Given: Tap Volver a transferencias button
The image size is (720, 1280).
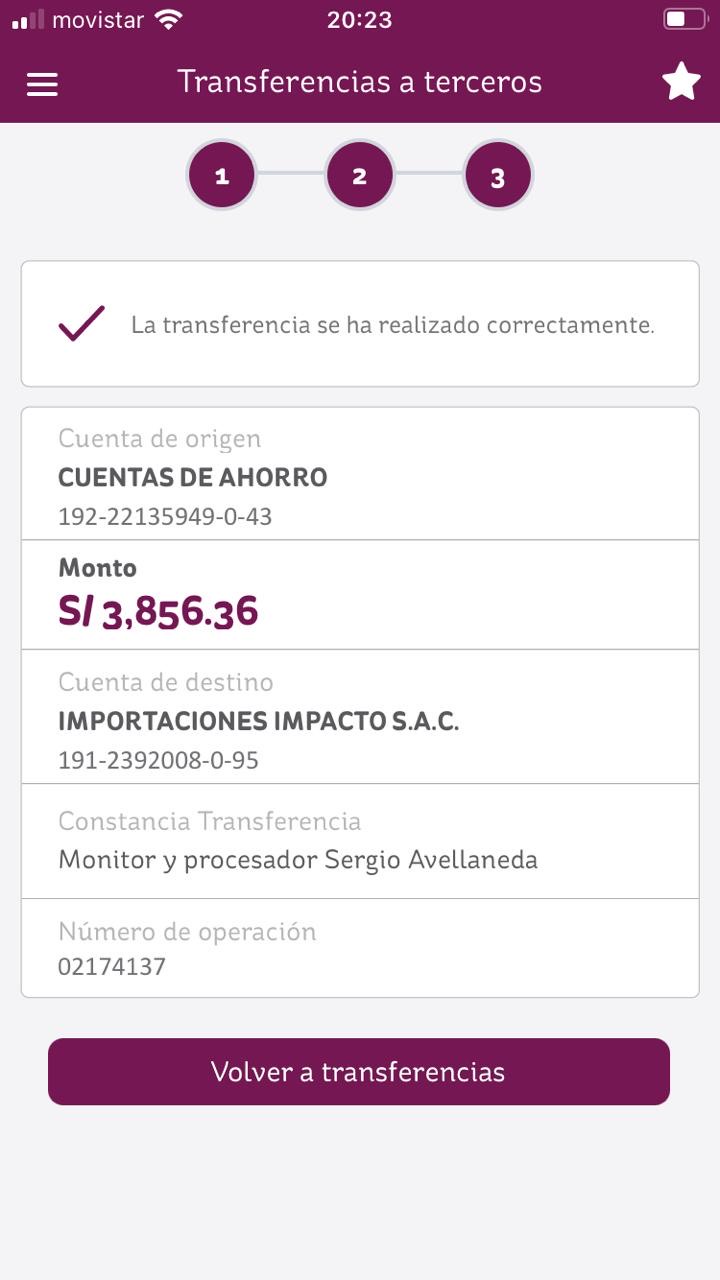Looking at the screenshot, I should point(359,1071).
